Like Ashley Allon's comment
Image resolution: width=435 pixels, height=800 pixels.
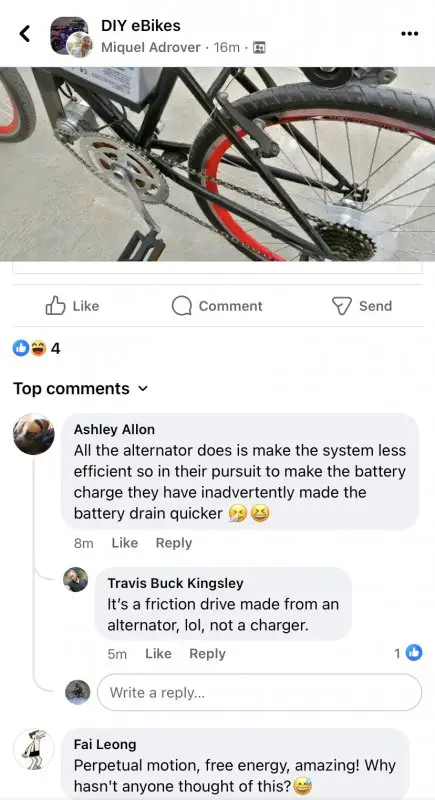coord(124,543)
